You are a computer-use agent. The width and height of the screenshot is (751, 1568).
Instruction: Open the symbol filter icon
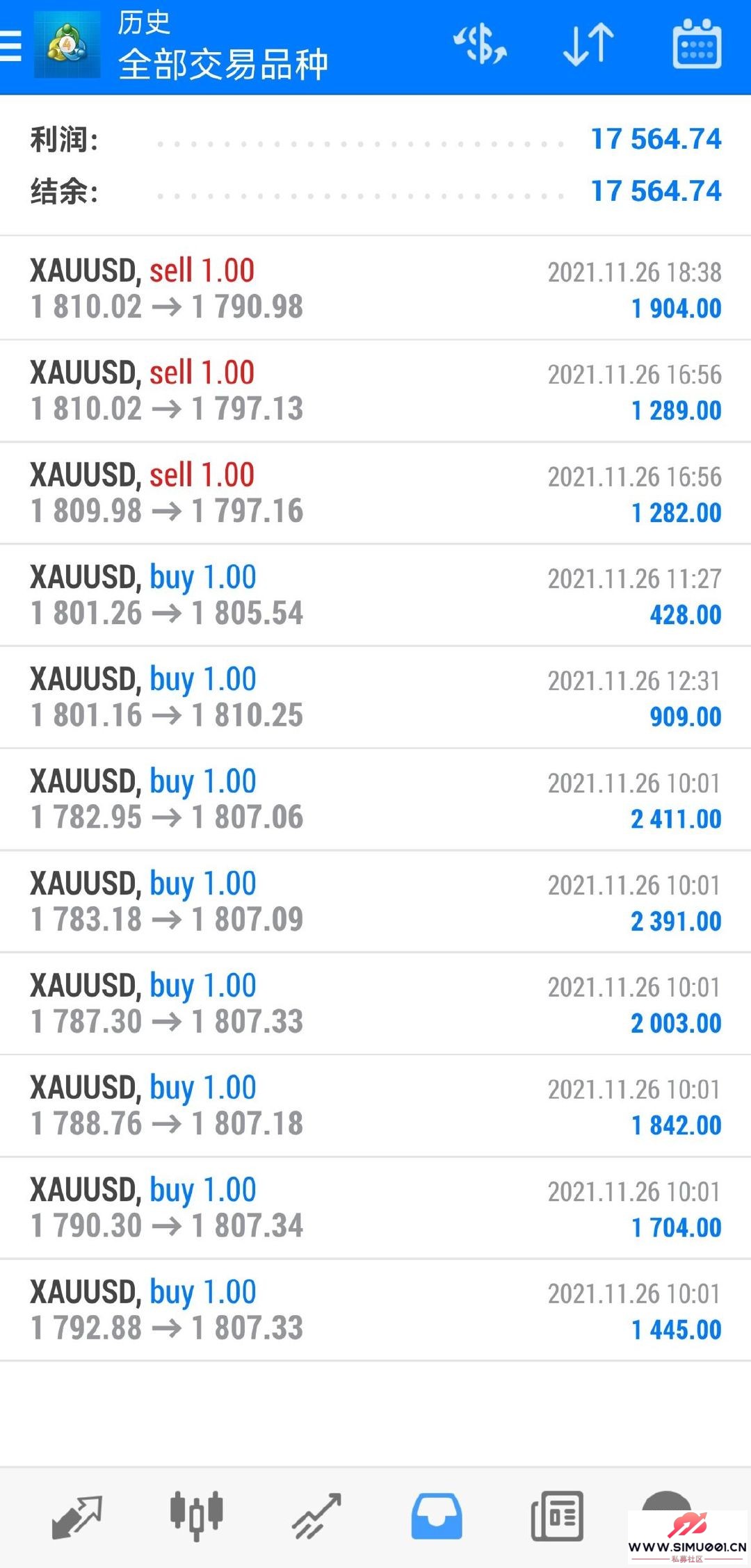480,45
